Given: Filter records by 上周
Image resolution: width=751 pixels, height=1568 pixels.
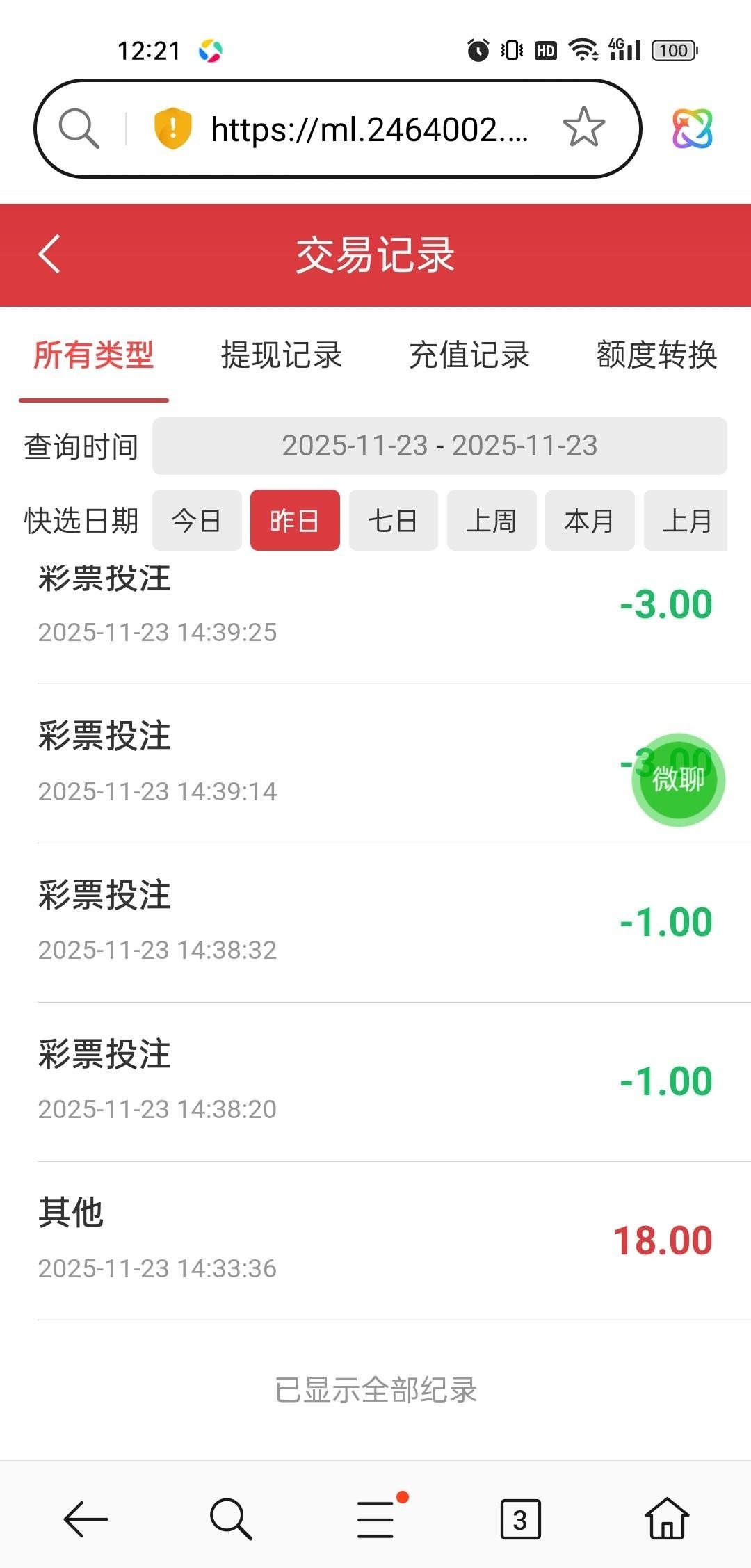Looking at the screenshot, I should click(x=492, y=520).
